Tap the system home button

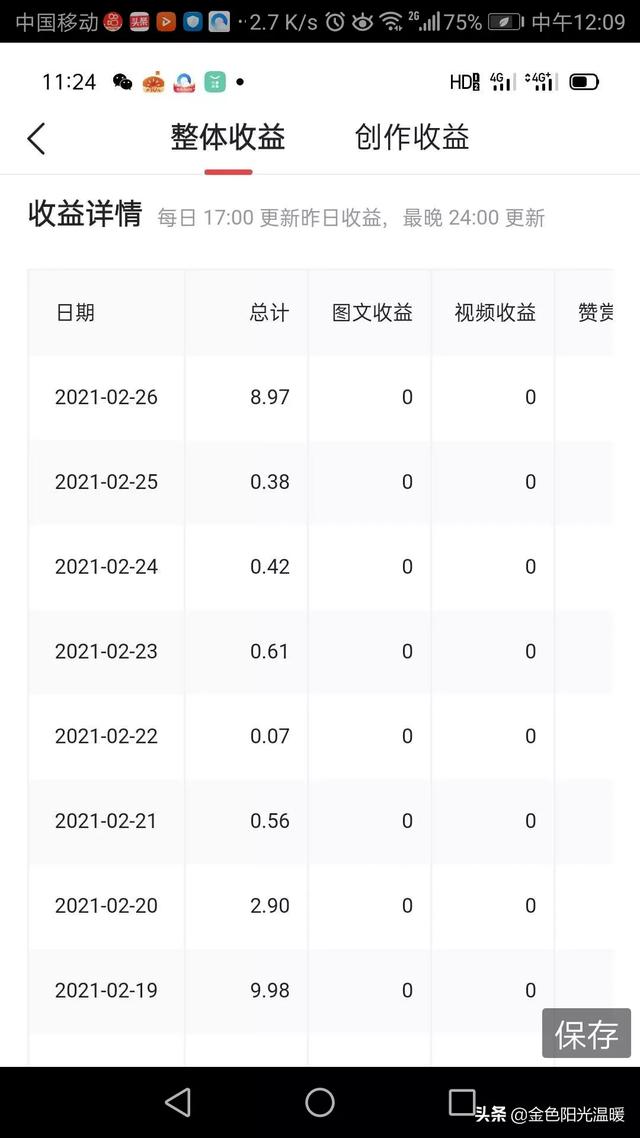pos(319,1102)
